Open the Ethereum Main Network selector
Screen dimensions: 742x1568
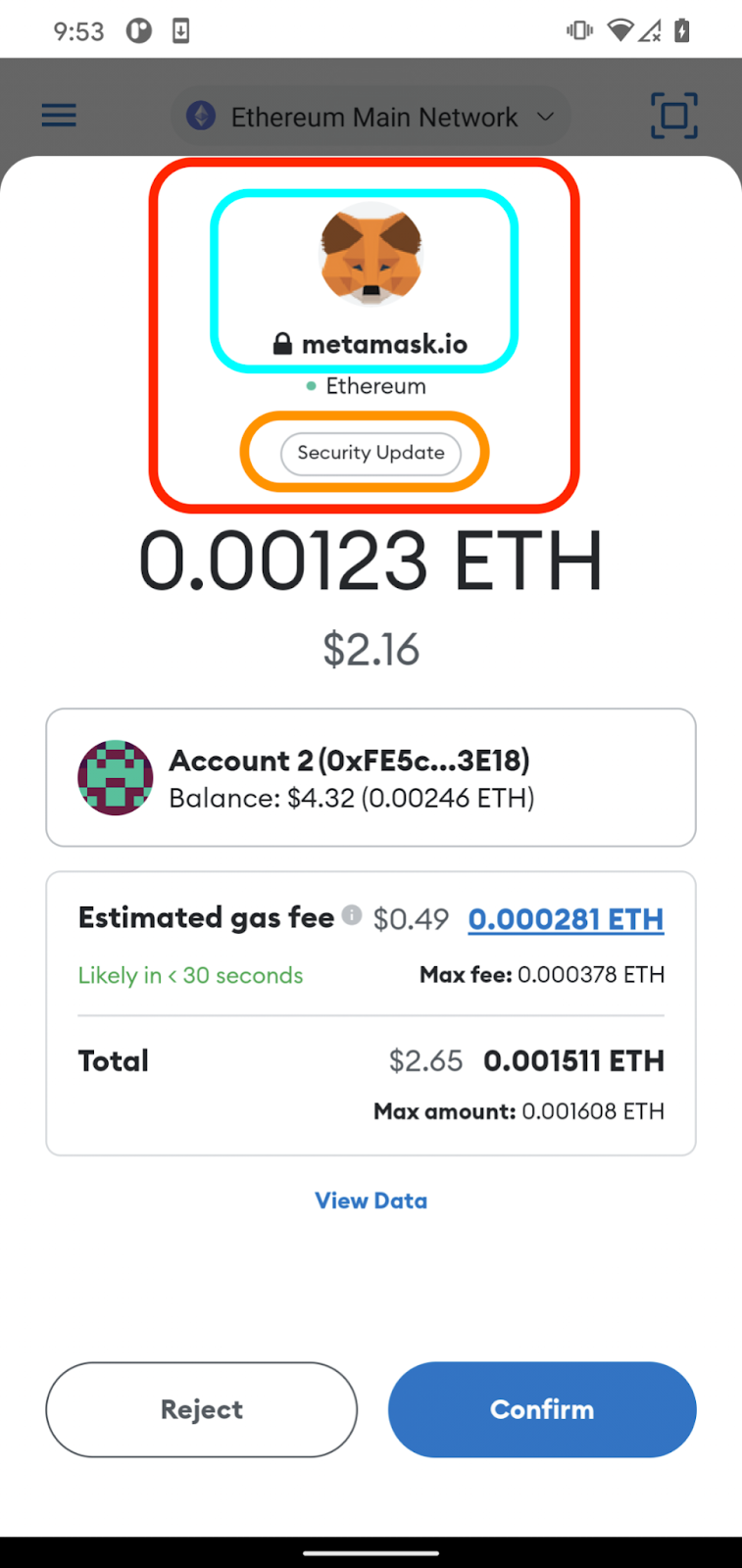372,117
